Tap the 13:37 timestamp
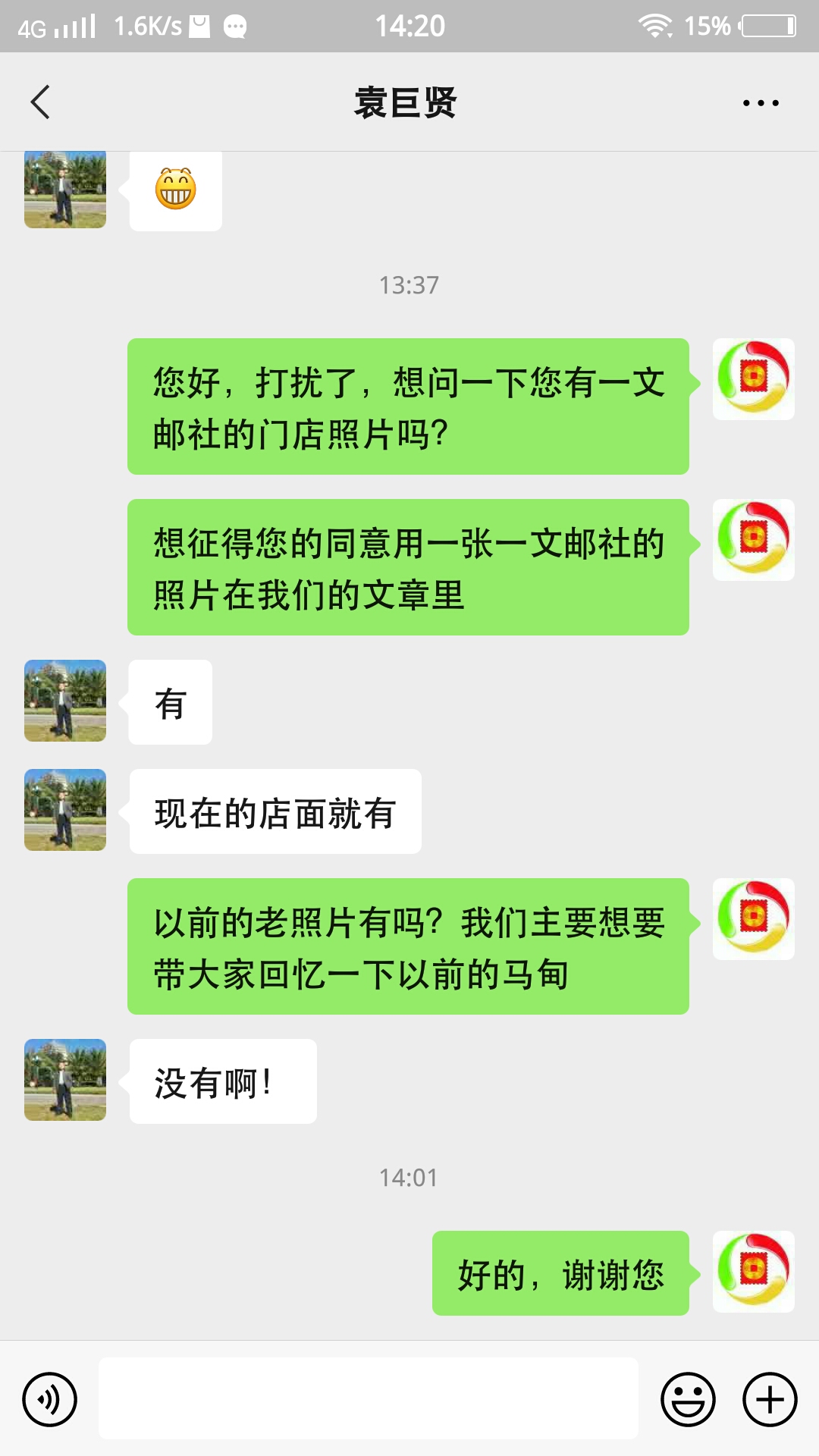819x1456 pixels. [x=409, y=285]
